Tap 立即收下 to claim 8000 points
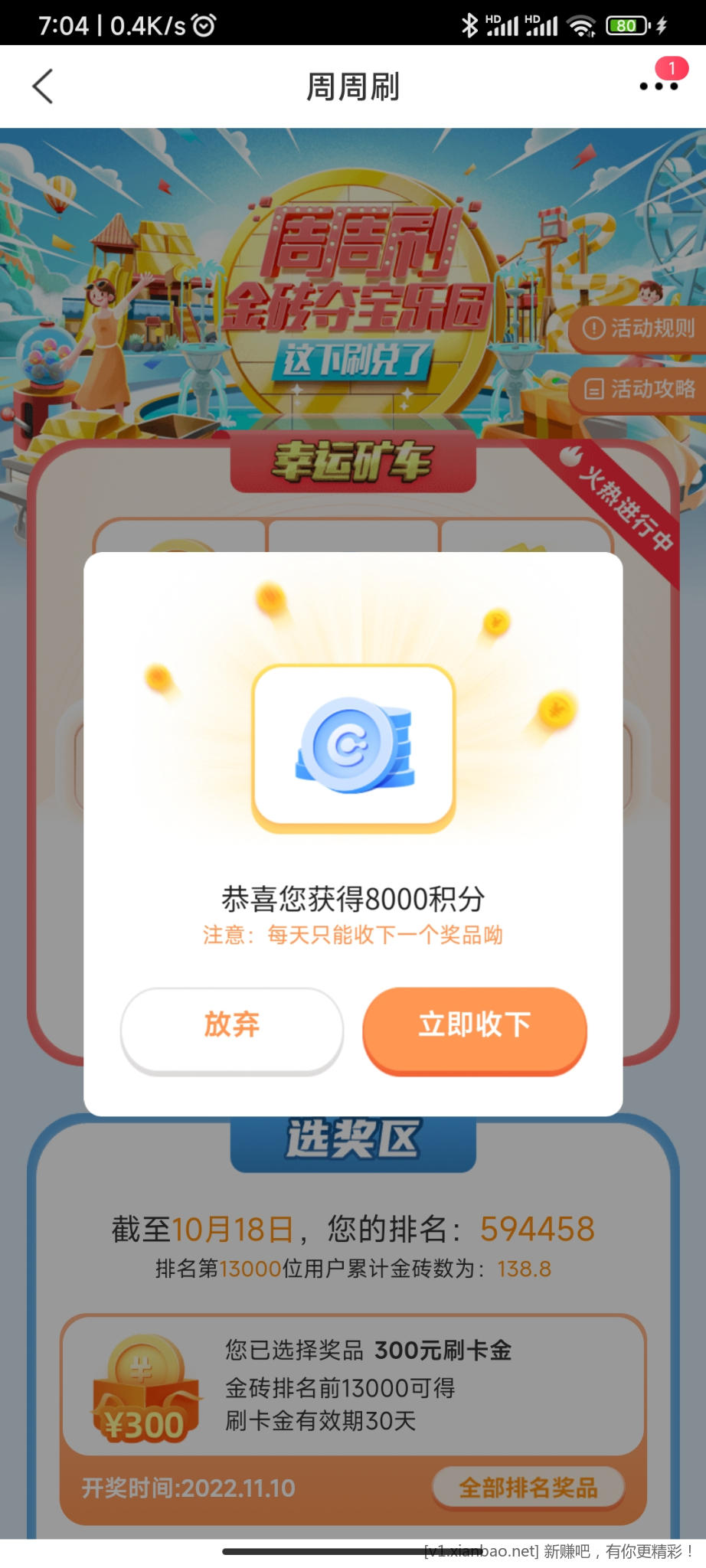The width and height of the screenshot is (706, 1568). [475, 1024]
